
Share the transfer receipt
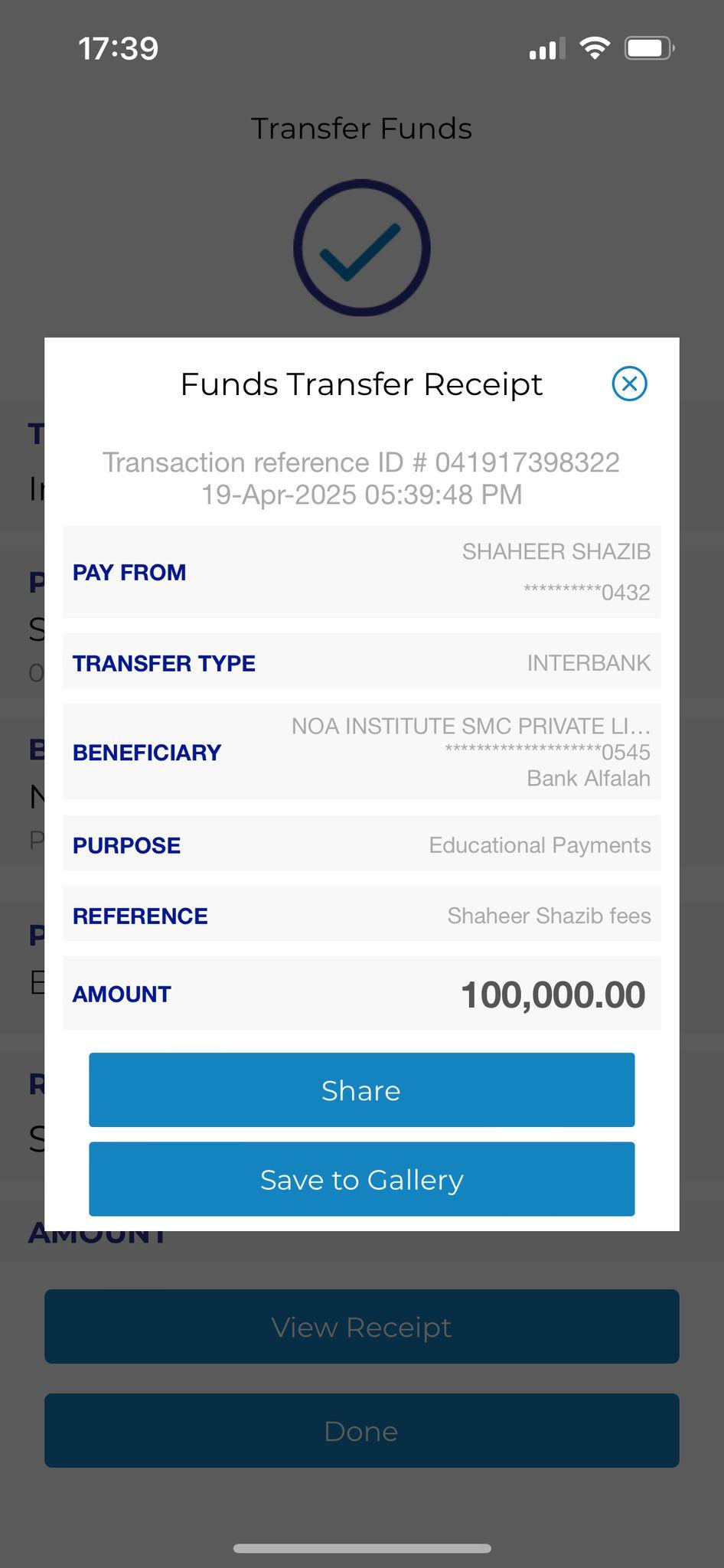(x=361, y=1090)
